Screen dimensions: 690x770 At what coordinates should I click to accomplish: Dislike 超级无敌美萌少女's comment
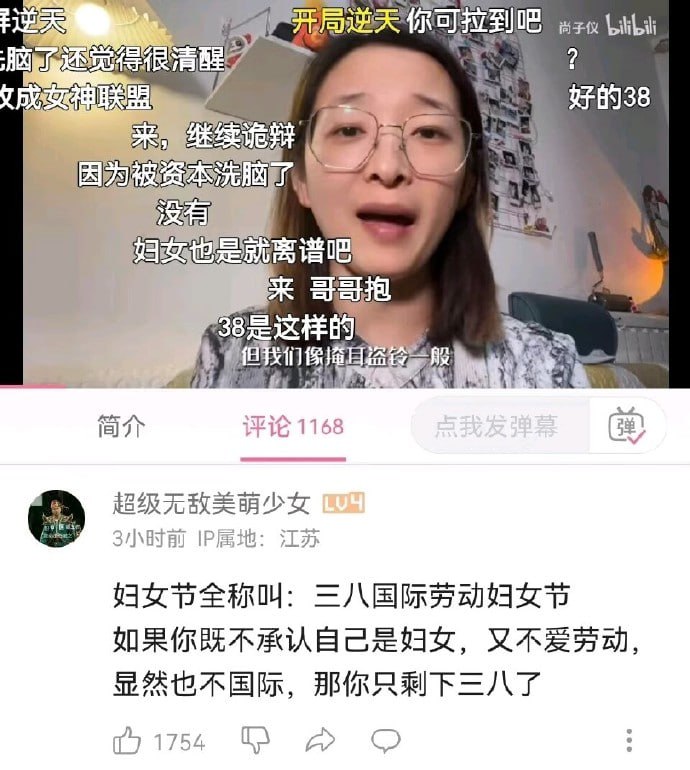coord(256,741)
